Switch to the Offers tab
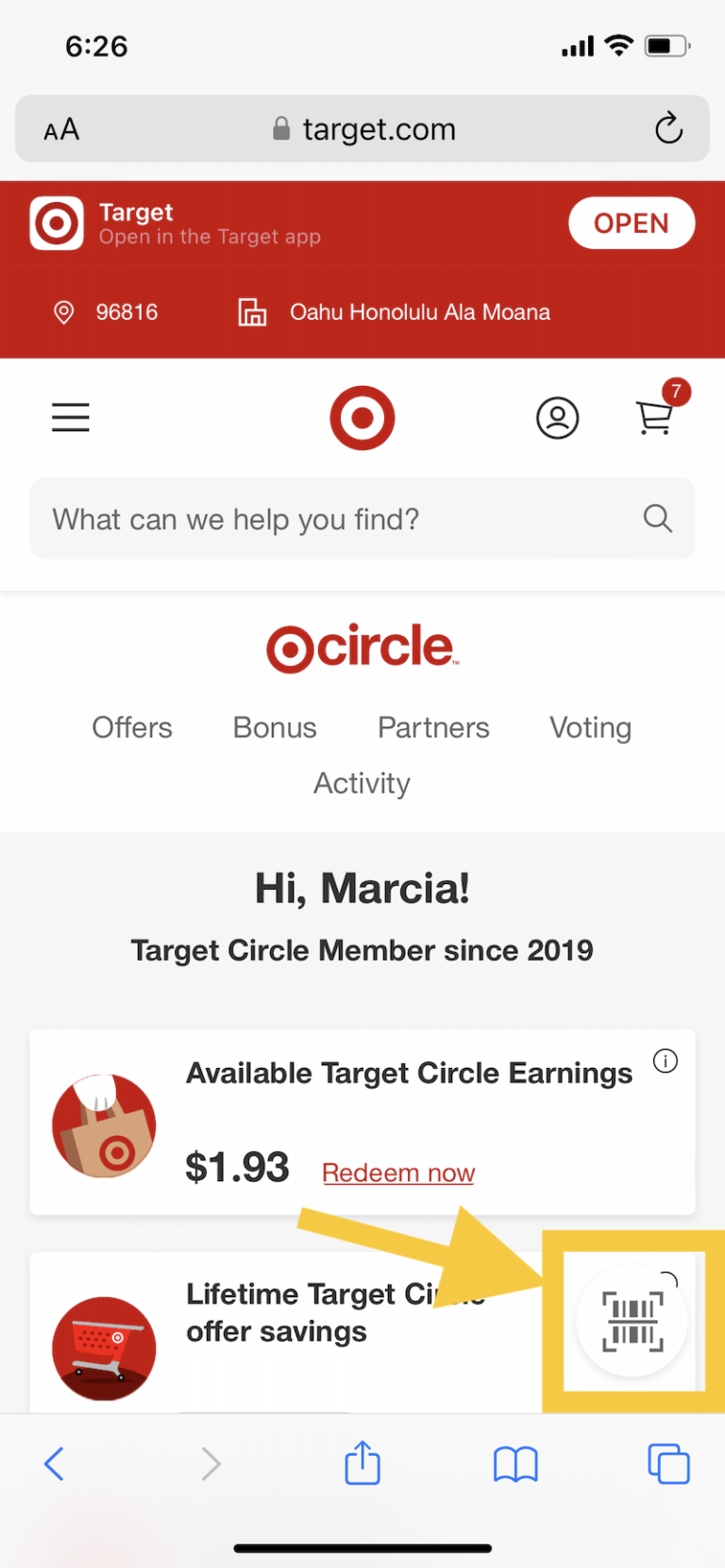Image resolution: width=725 pixels, height=1568 pixels. (132, 727)
